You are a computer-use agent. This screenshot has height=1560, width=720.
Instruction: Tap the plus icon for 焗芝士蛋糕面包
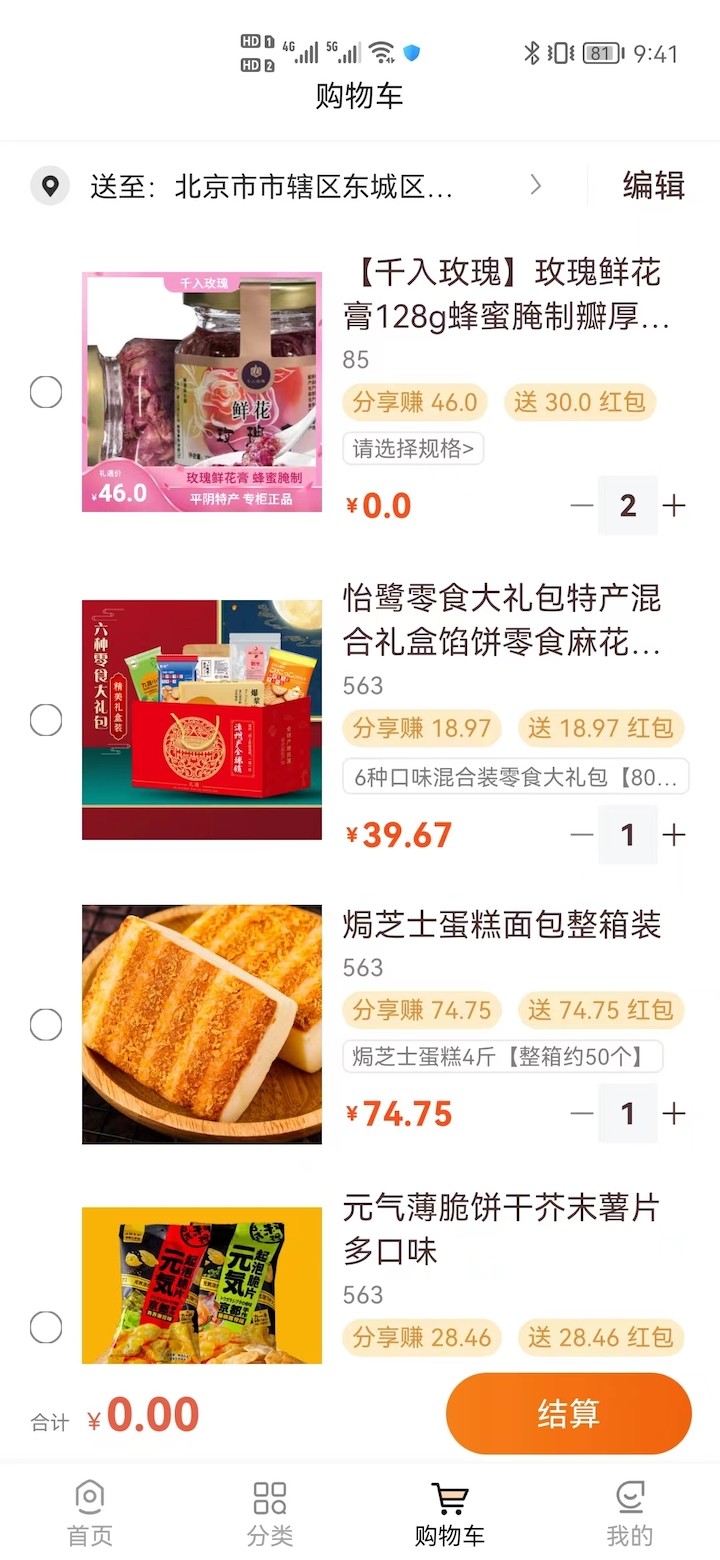point(675,1113)
